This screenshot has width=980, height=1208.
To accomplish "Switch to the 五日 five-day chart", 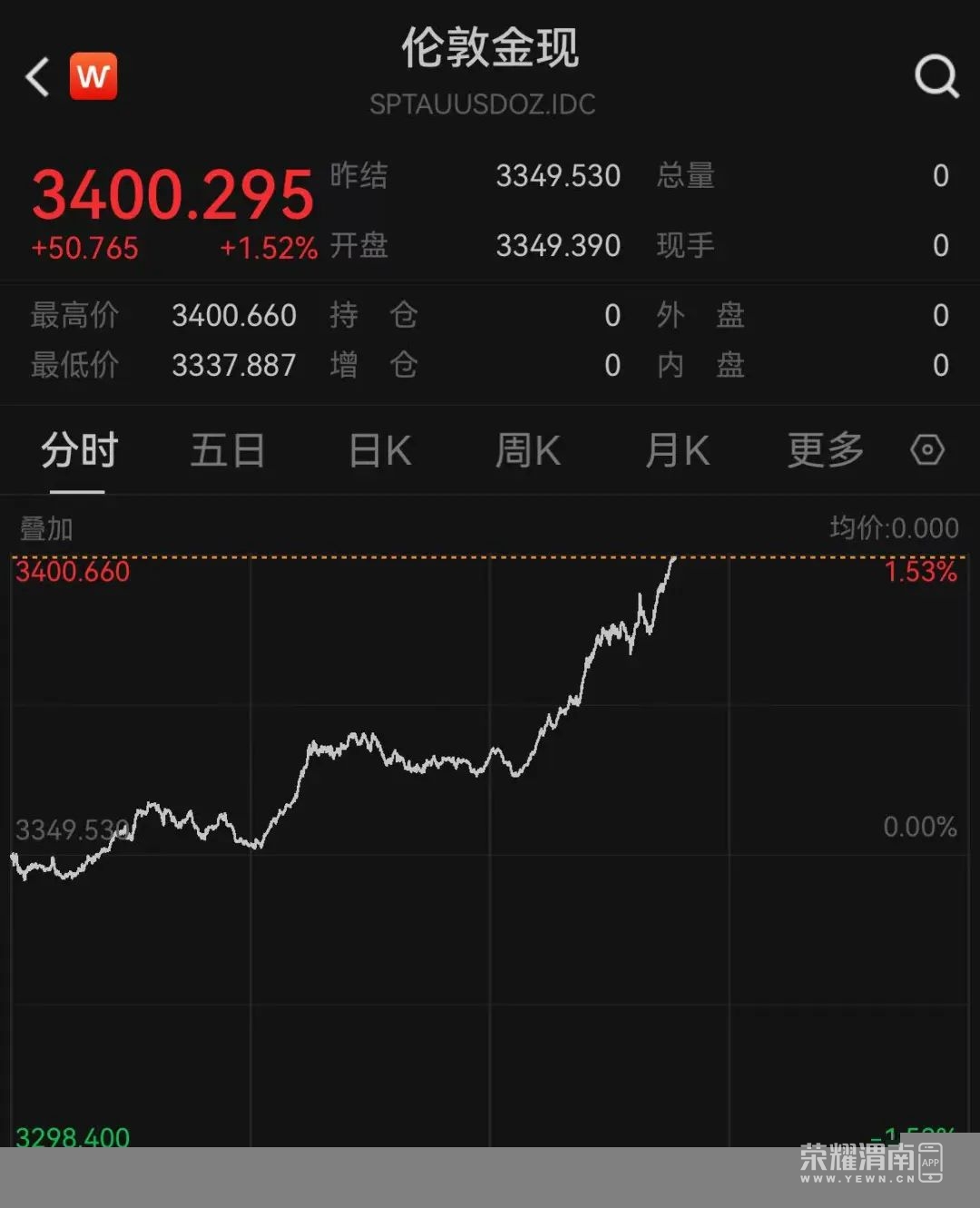I will tap(228, 450).
